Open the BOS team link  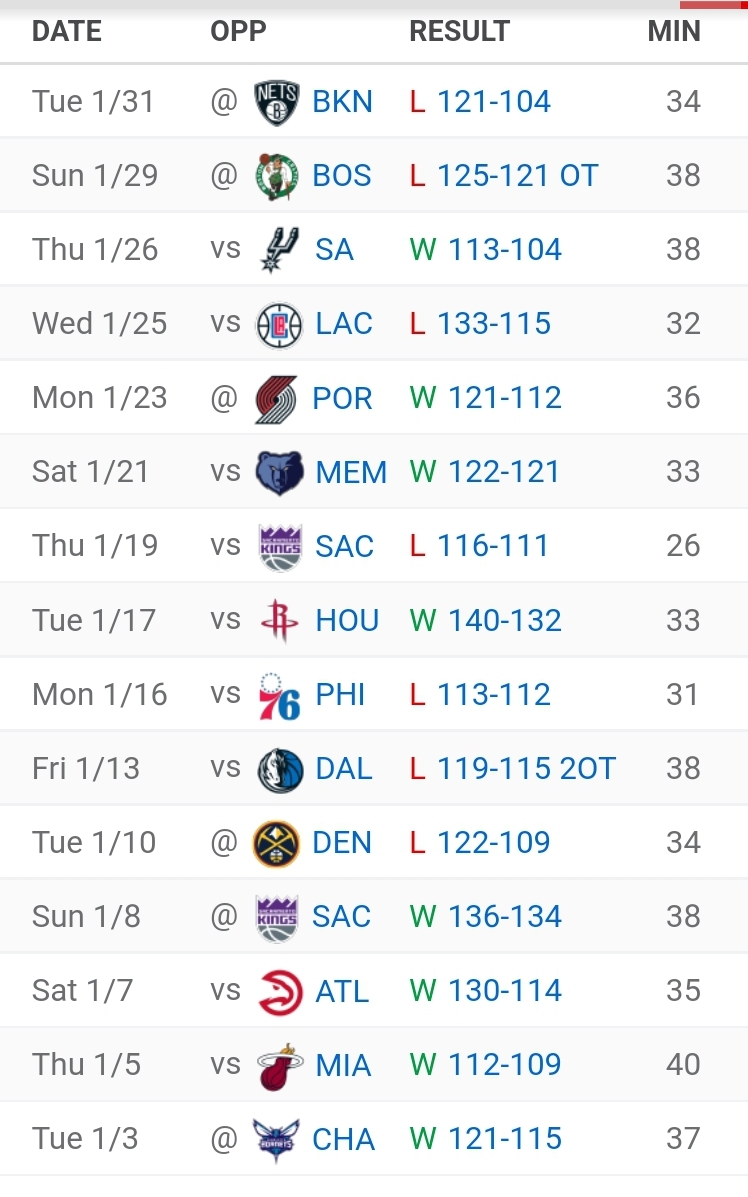pos(342,176)
